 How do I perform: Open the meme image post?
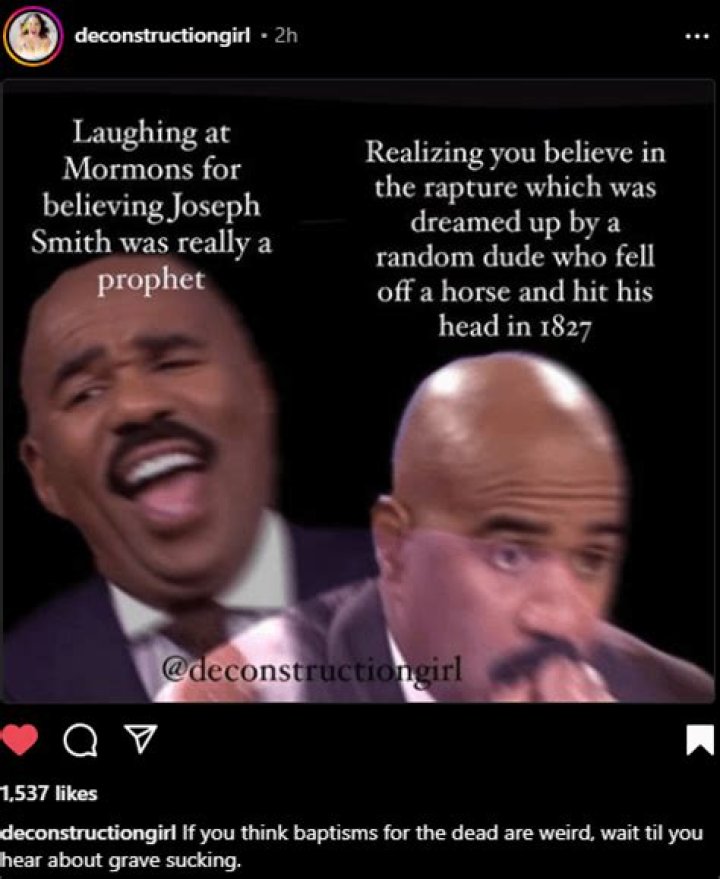click(x=358, y=390)
